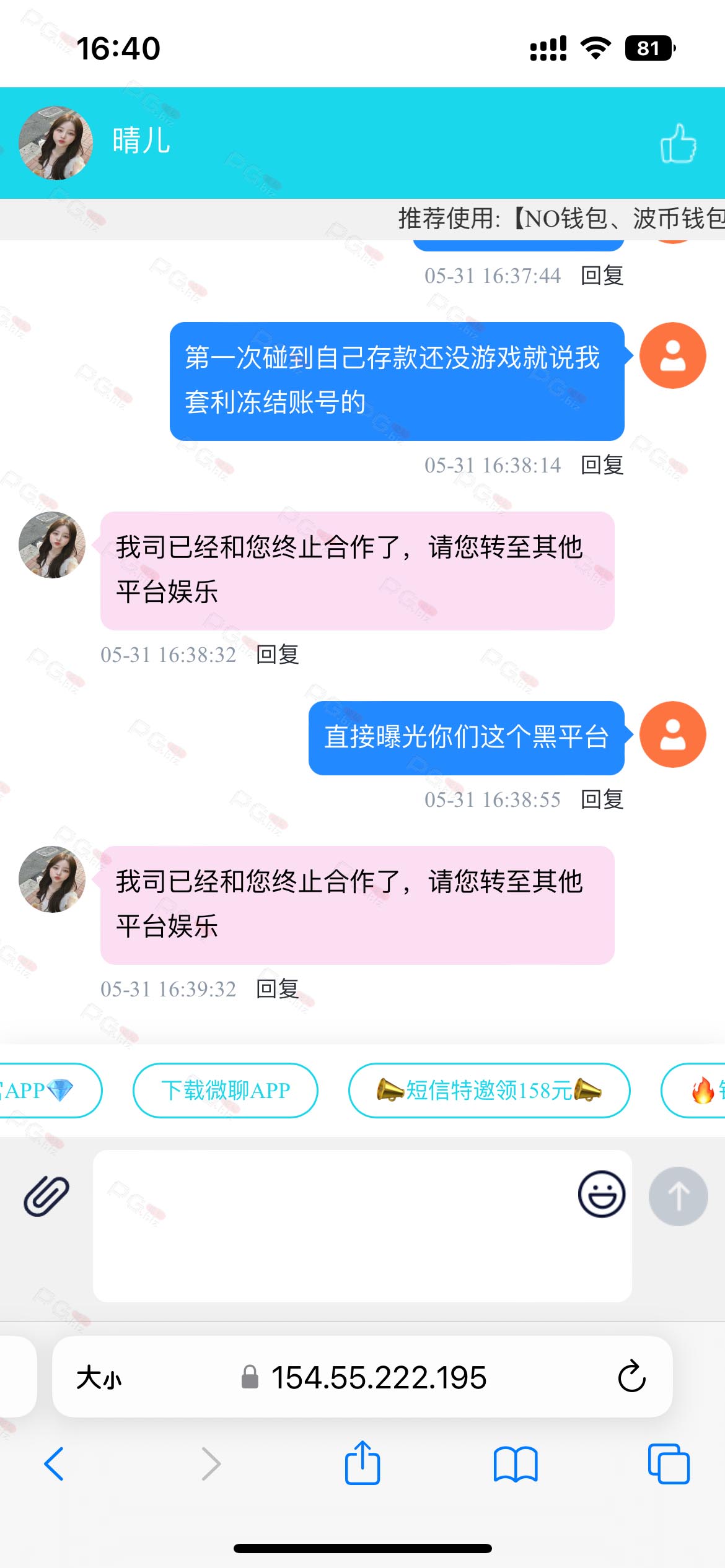Tap the 下载微聊APP chip
Screen dimensions: 725x1568
click(x=226, y=1090)
